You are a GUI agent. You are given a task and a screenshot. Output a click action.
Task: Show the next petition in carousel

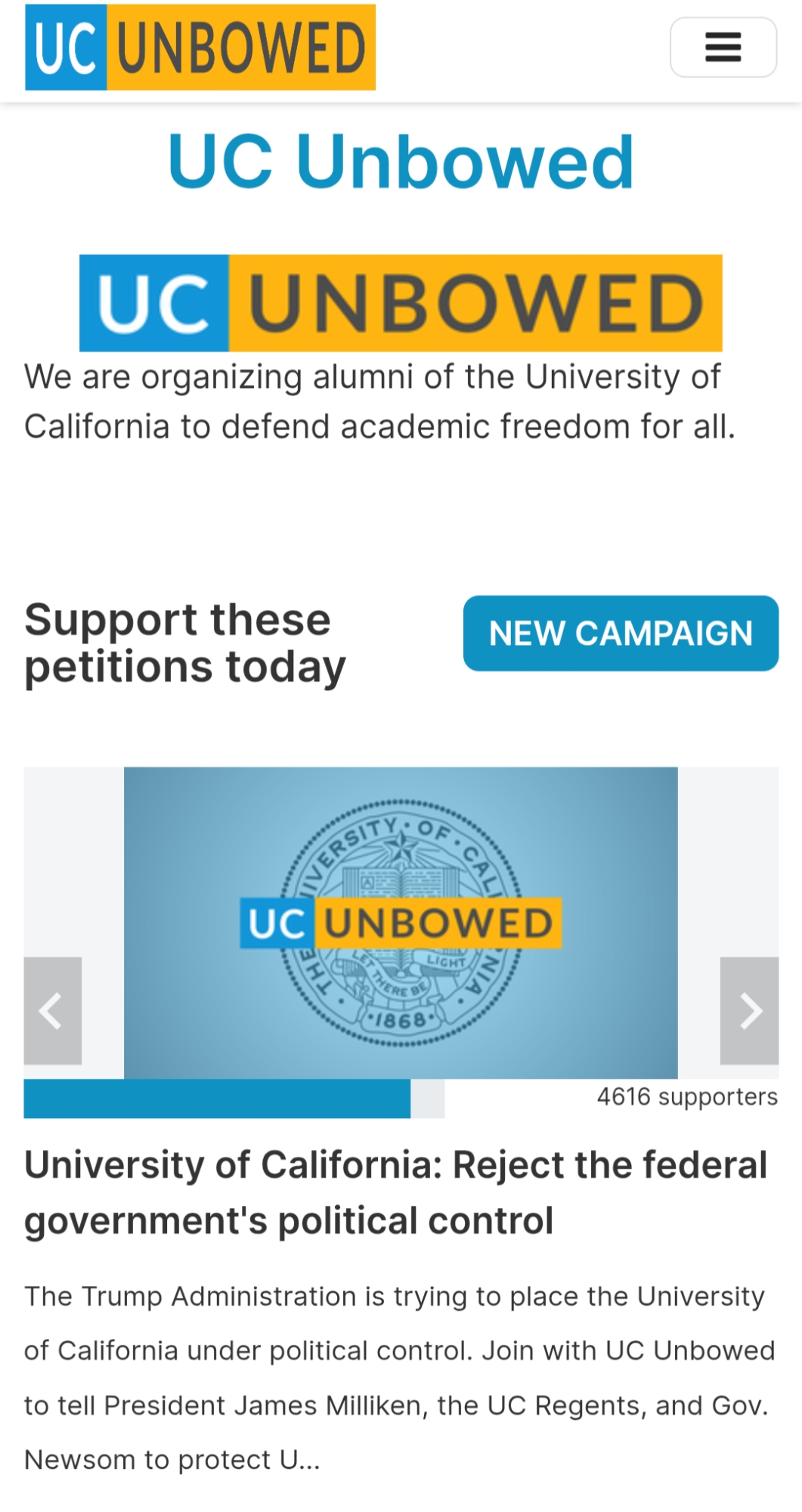pos(749,1011)
